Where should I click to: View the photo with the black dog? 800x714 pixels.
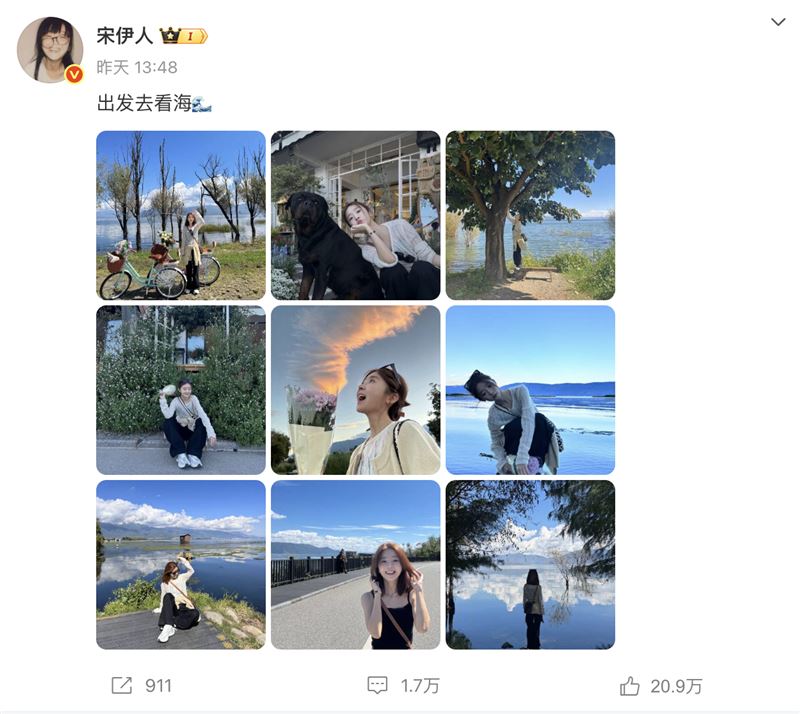point(355,215)
